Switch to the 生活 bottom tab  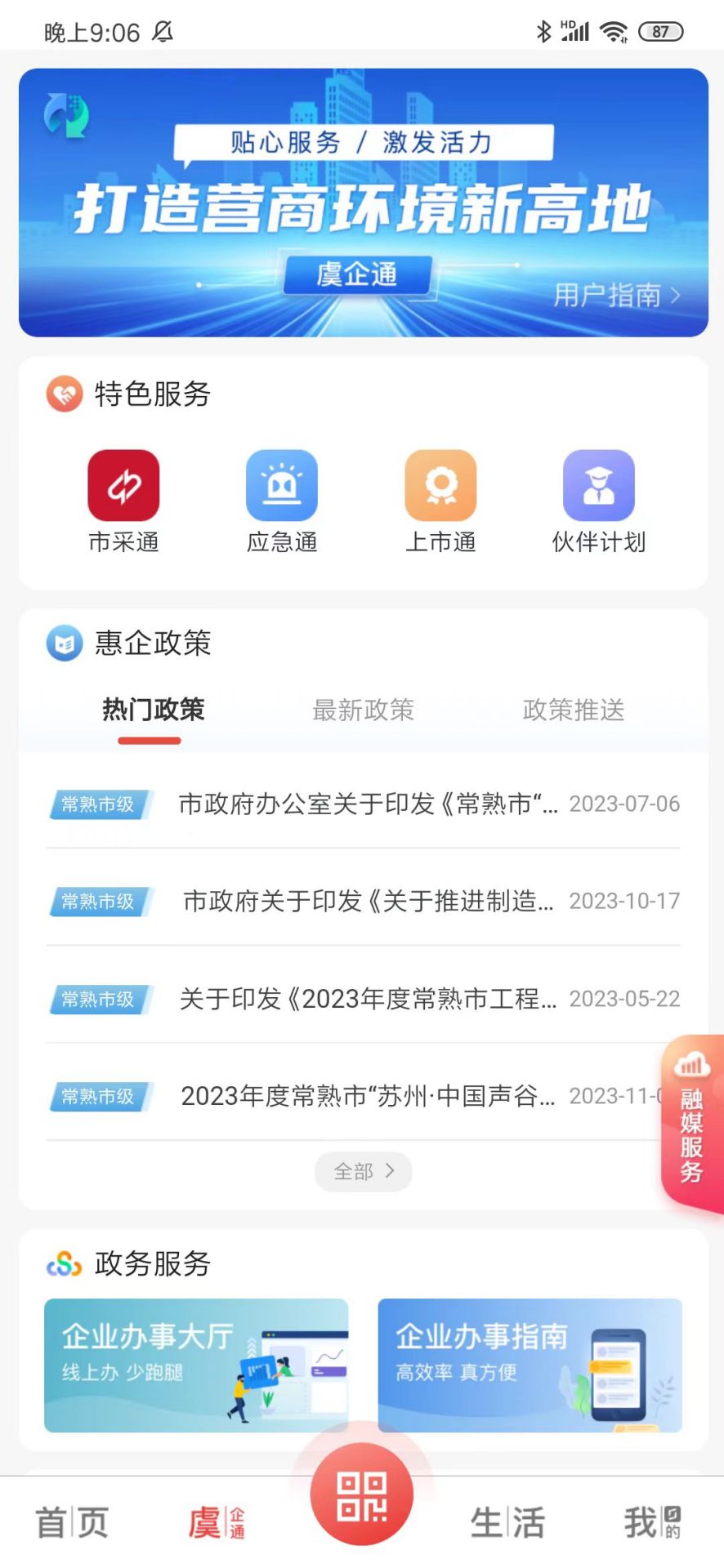[x=508, y=1519]
